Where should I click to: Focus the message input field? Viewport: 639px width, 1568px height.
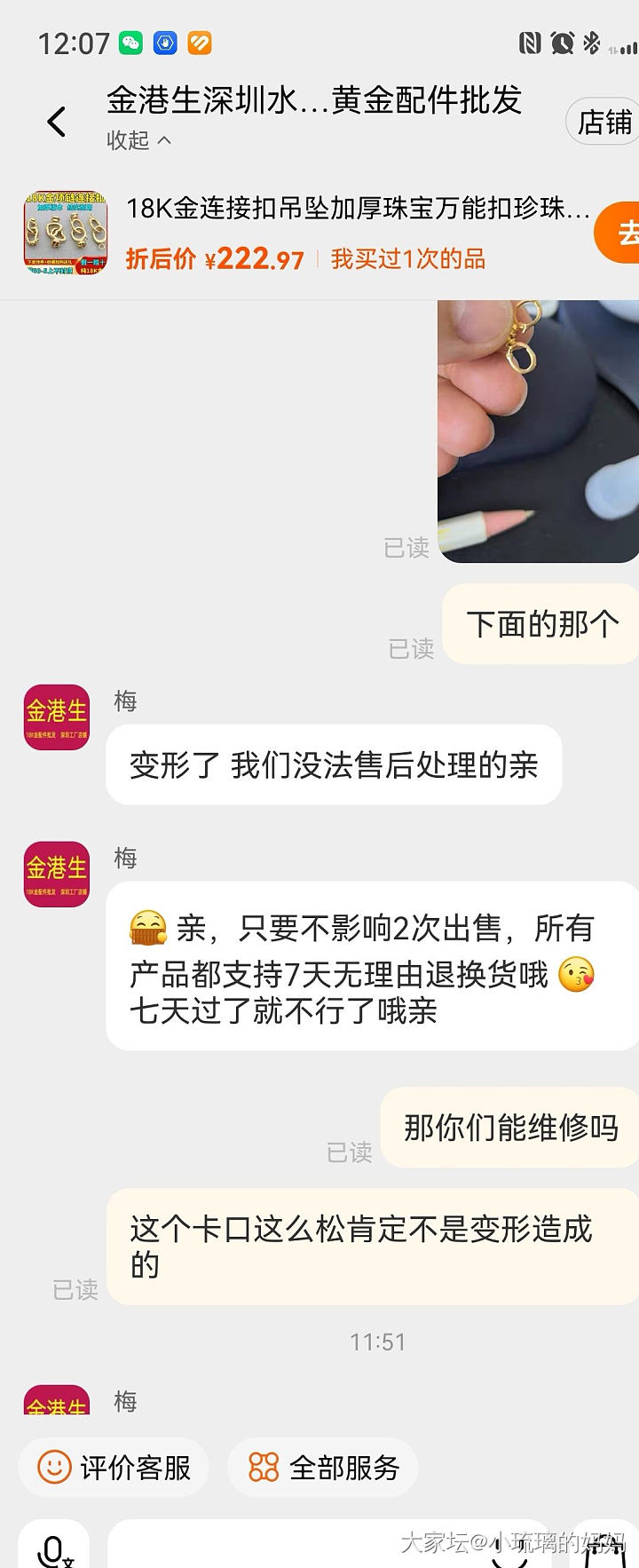(337, 1548)
